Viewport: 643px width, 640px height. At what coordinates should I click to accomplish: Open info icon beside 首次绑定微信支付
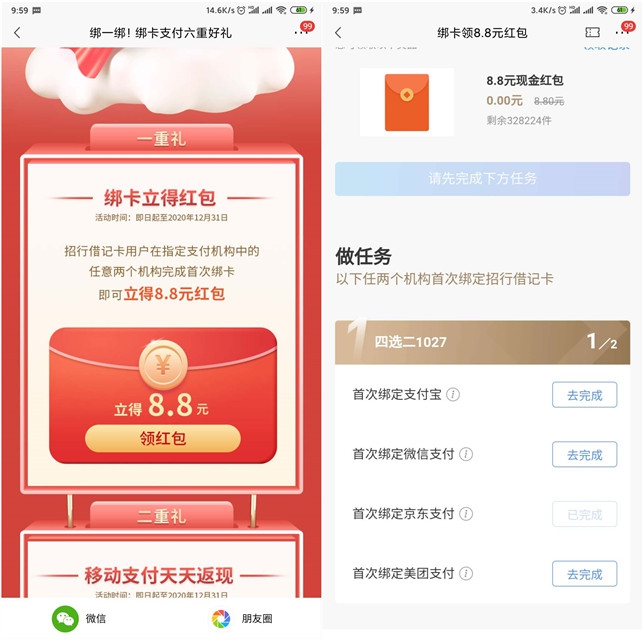point(466,454)
